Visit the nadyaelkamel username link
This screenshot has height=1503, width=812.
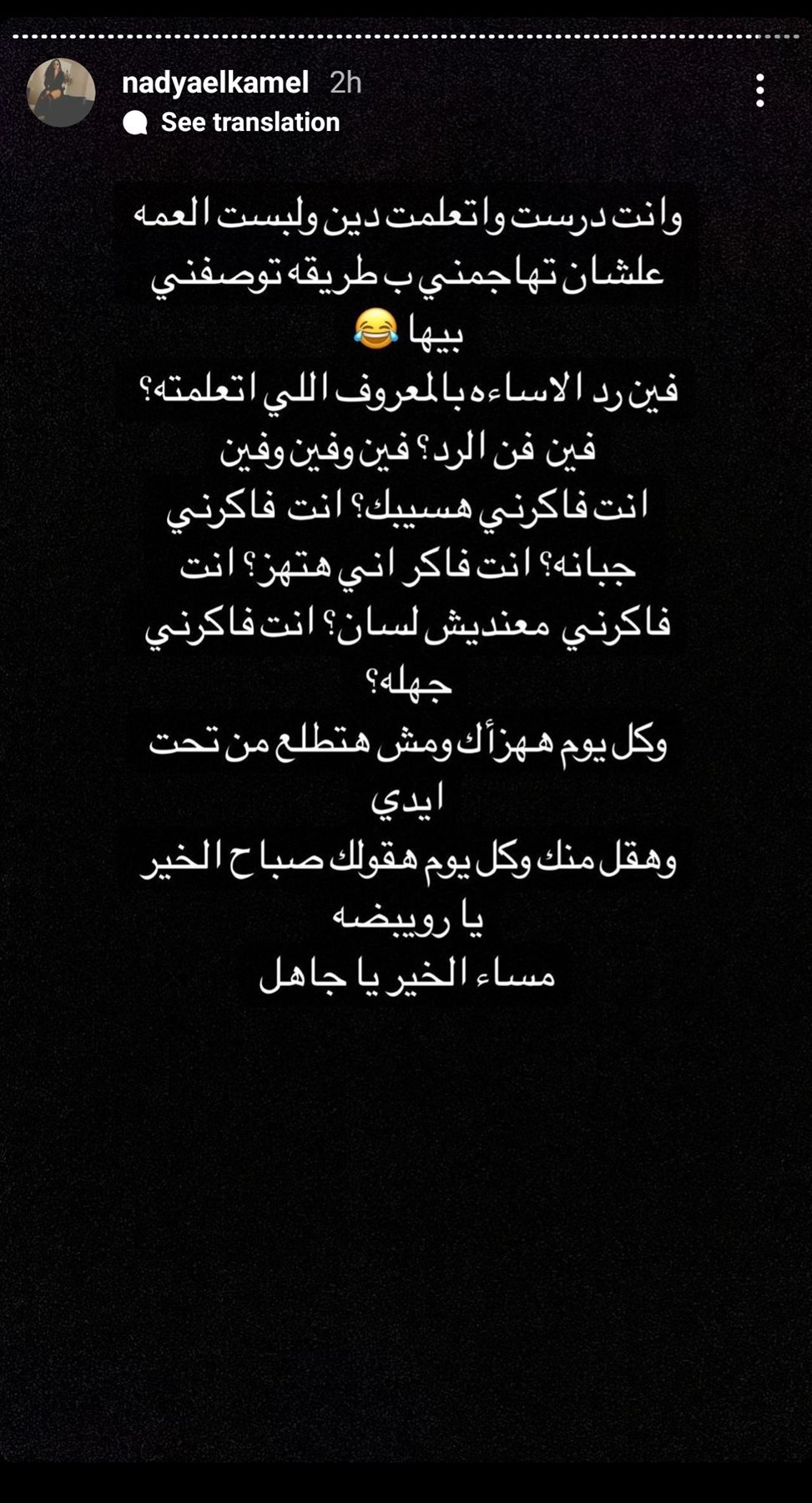tap(215, 82)
